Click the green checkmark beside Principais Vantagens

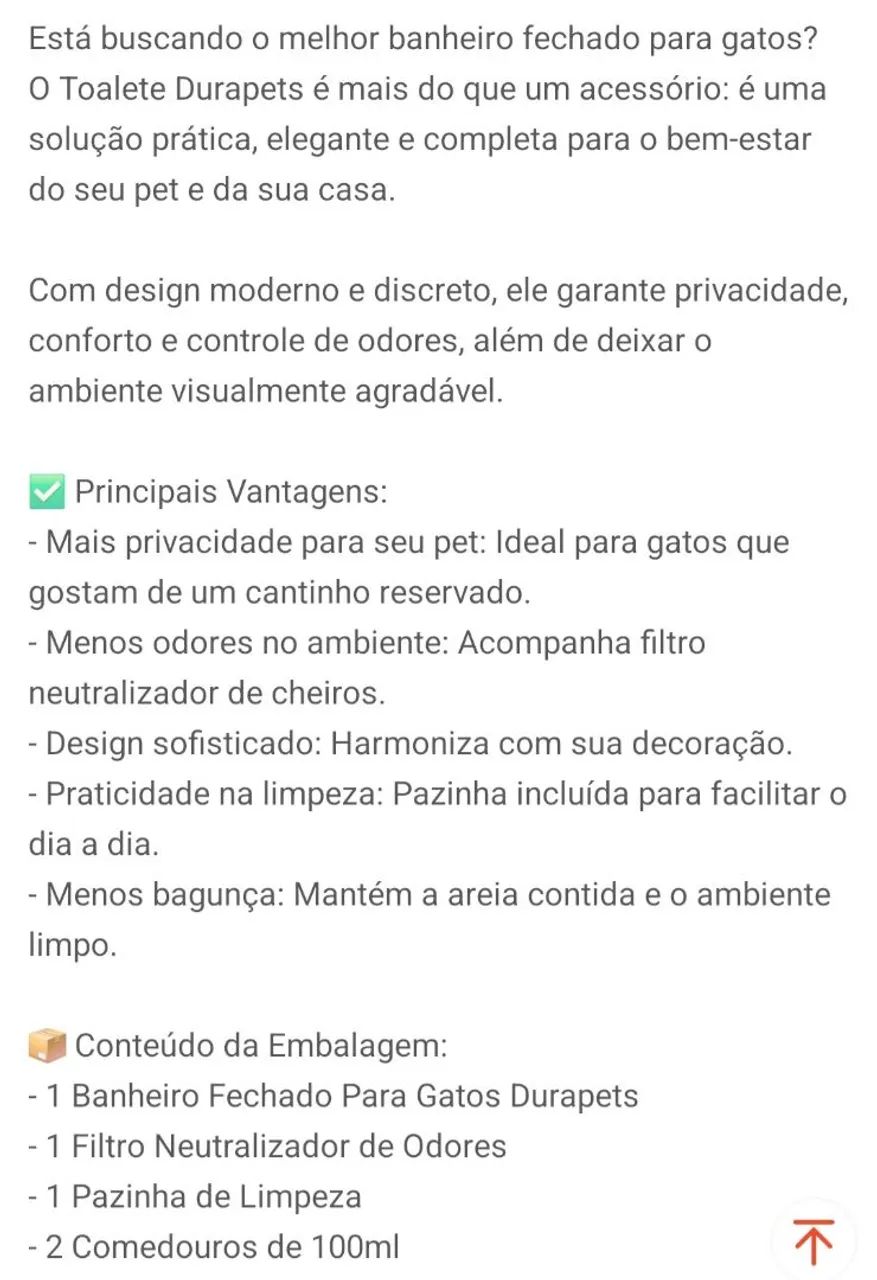tap(45, 490)
